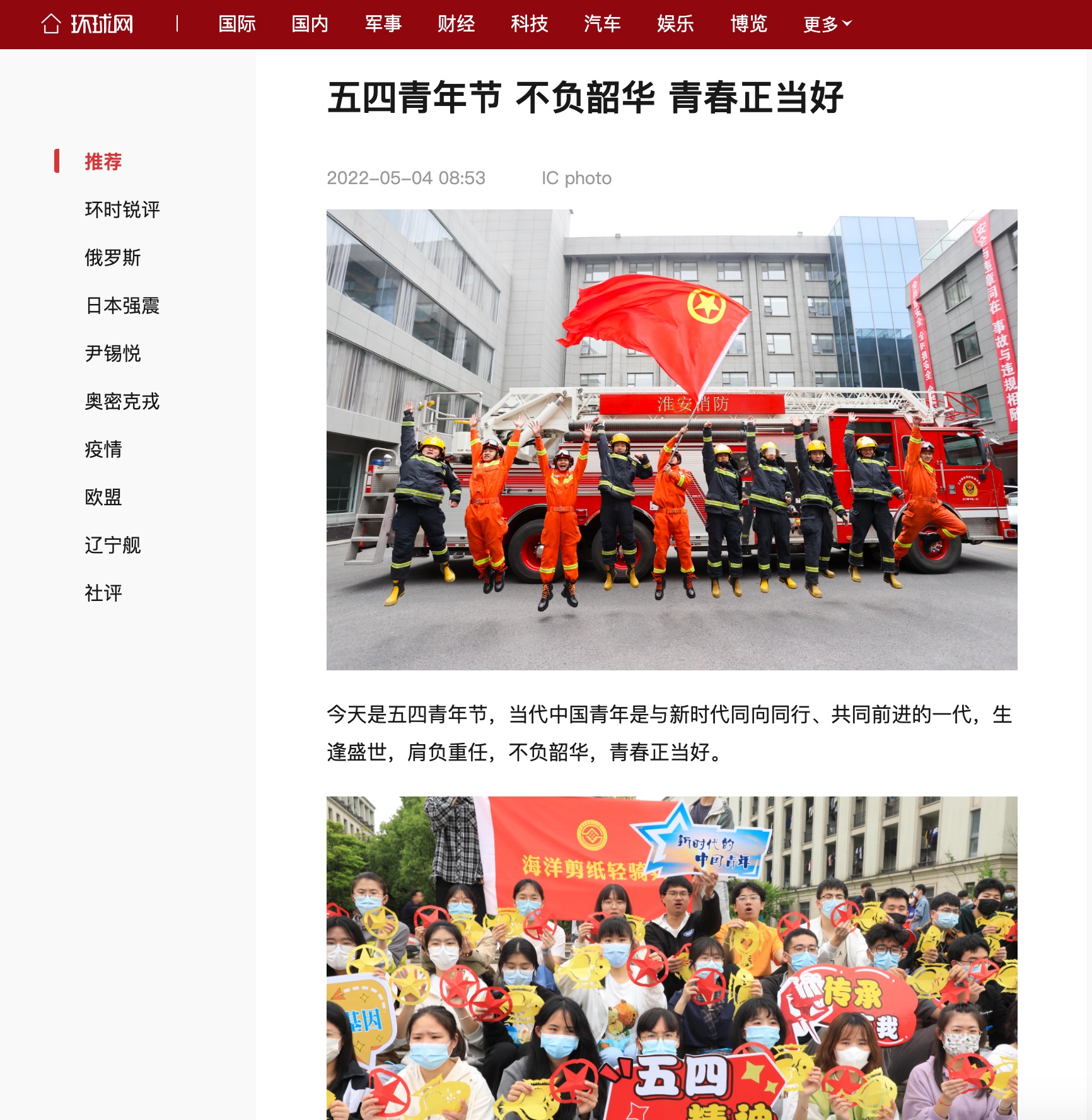Open the 俄罗斯 topic
Viewport: 1092px width, 1120px height.
(x=112, y=257)
